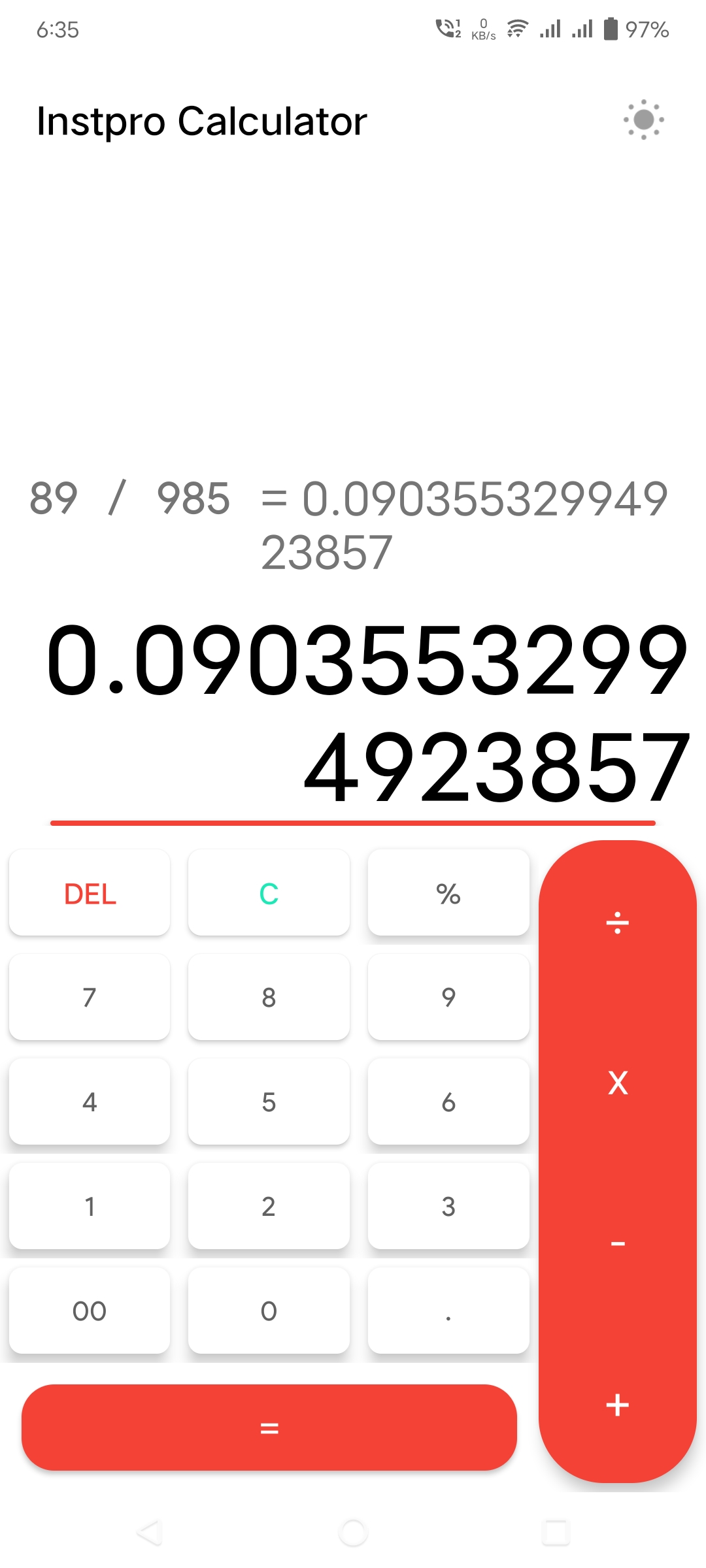
Task: Enter digit 5
Action: click(x=269, y=1102)
